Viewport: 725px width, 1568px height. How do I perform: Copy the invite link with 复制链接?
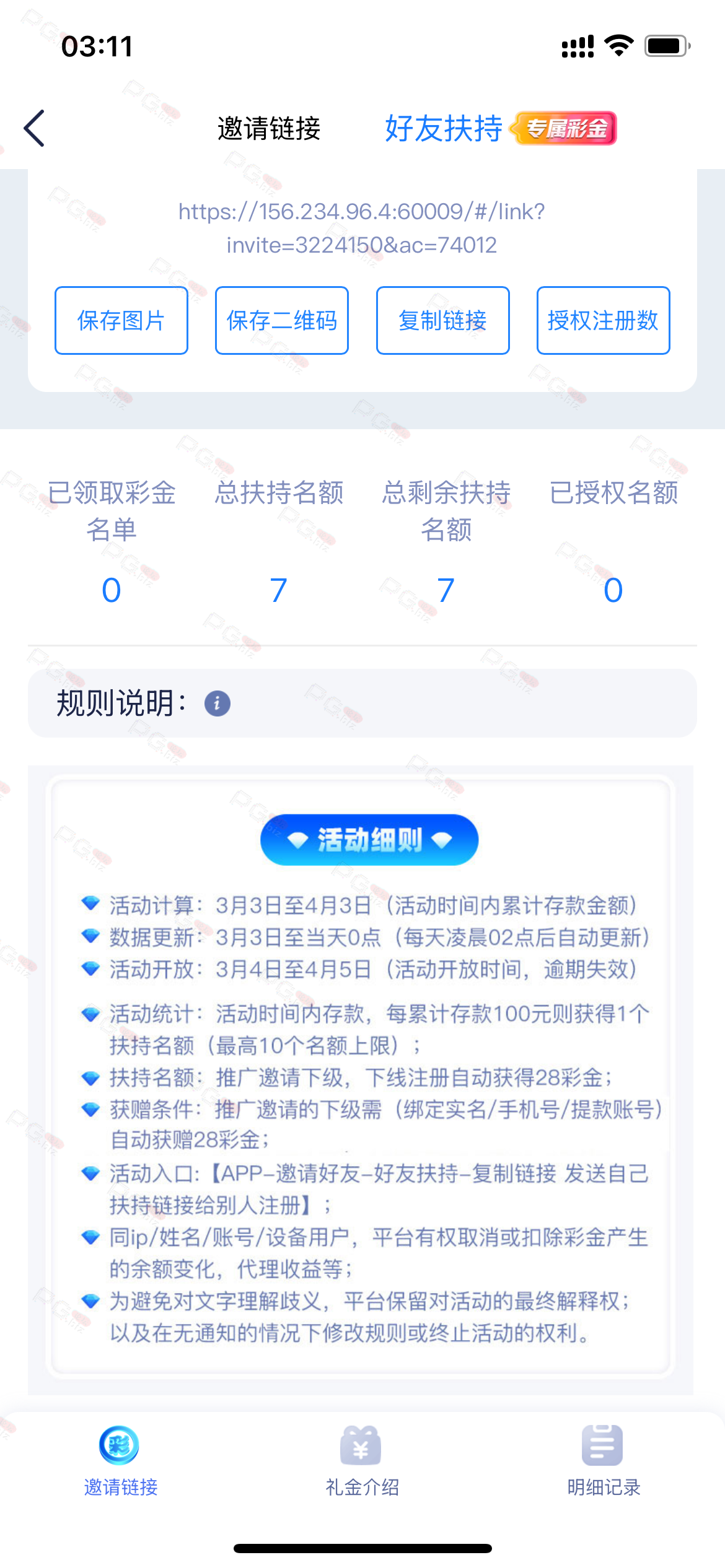443,320
